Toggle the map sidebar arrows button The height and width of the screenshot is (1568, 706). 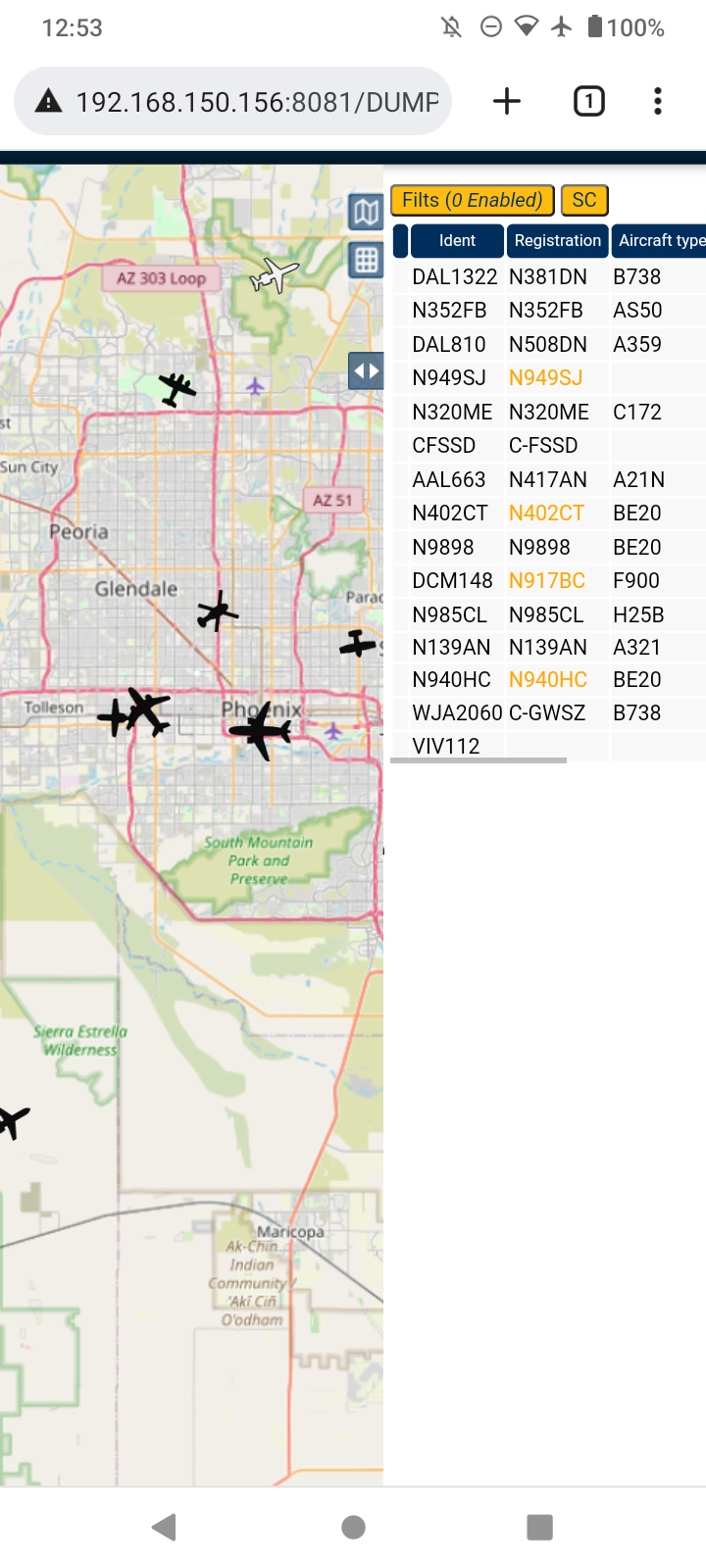click(x=366, y=371)
